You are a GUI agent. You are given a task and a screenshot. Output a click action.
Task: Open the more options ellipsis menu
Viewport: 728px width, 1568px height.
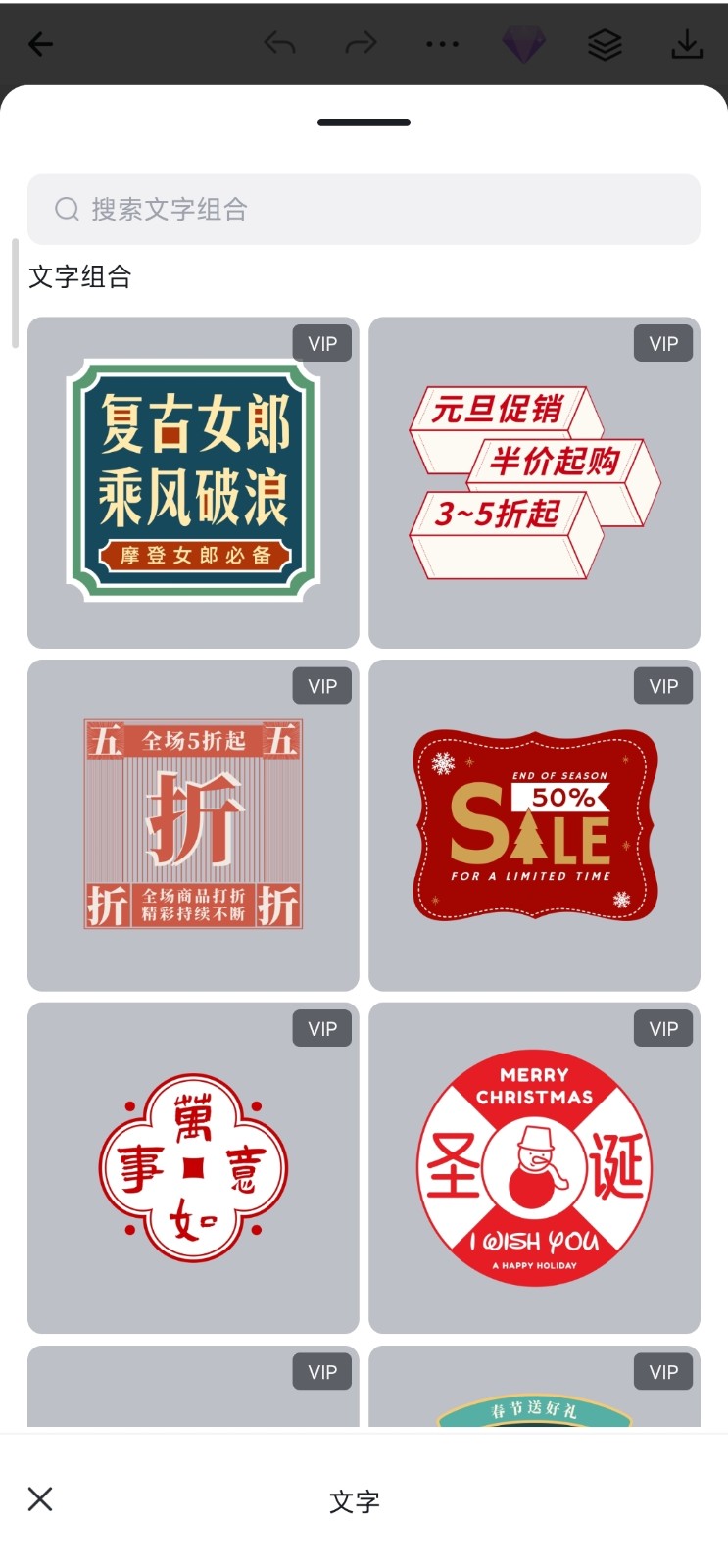(x=443, y=43)
